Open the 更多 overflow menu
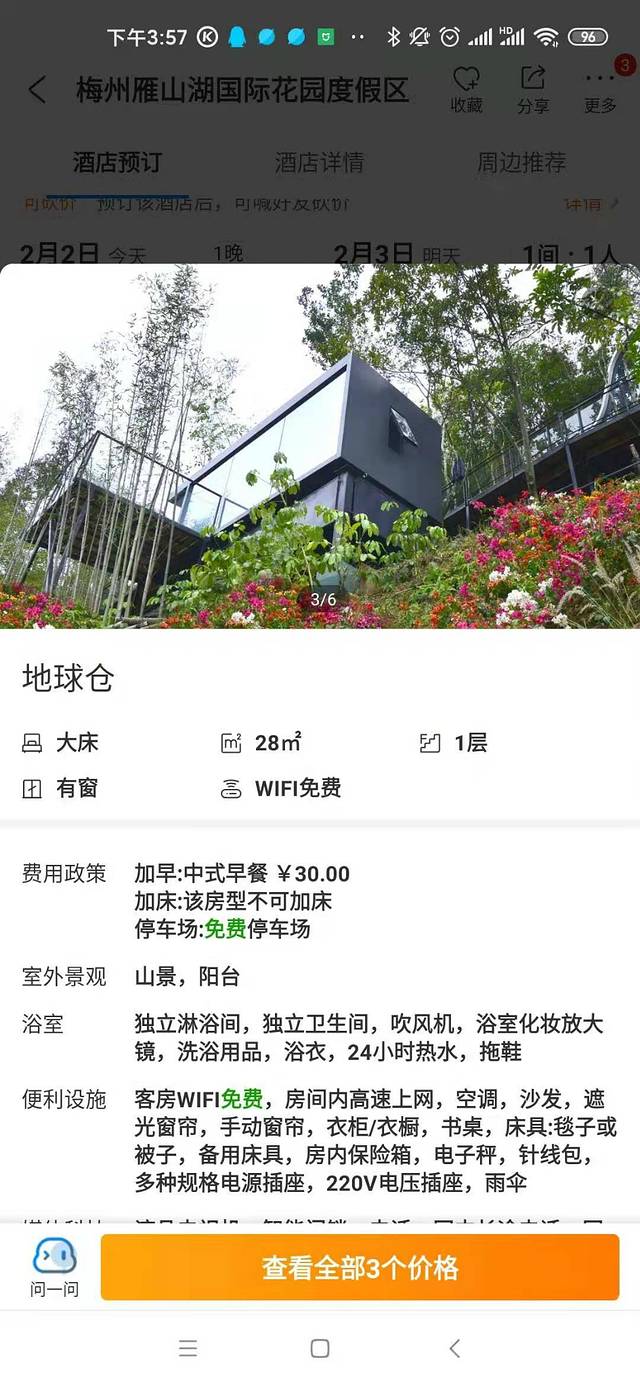This screenshot has width=640, height=1387. (601, 89)
